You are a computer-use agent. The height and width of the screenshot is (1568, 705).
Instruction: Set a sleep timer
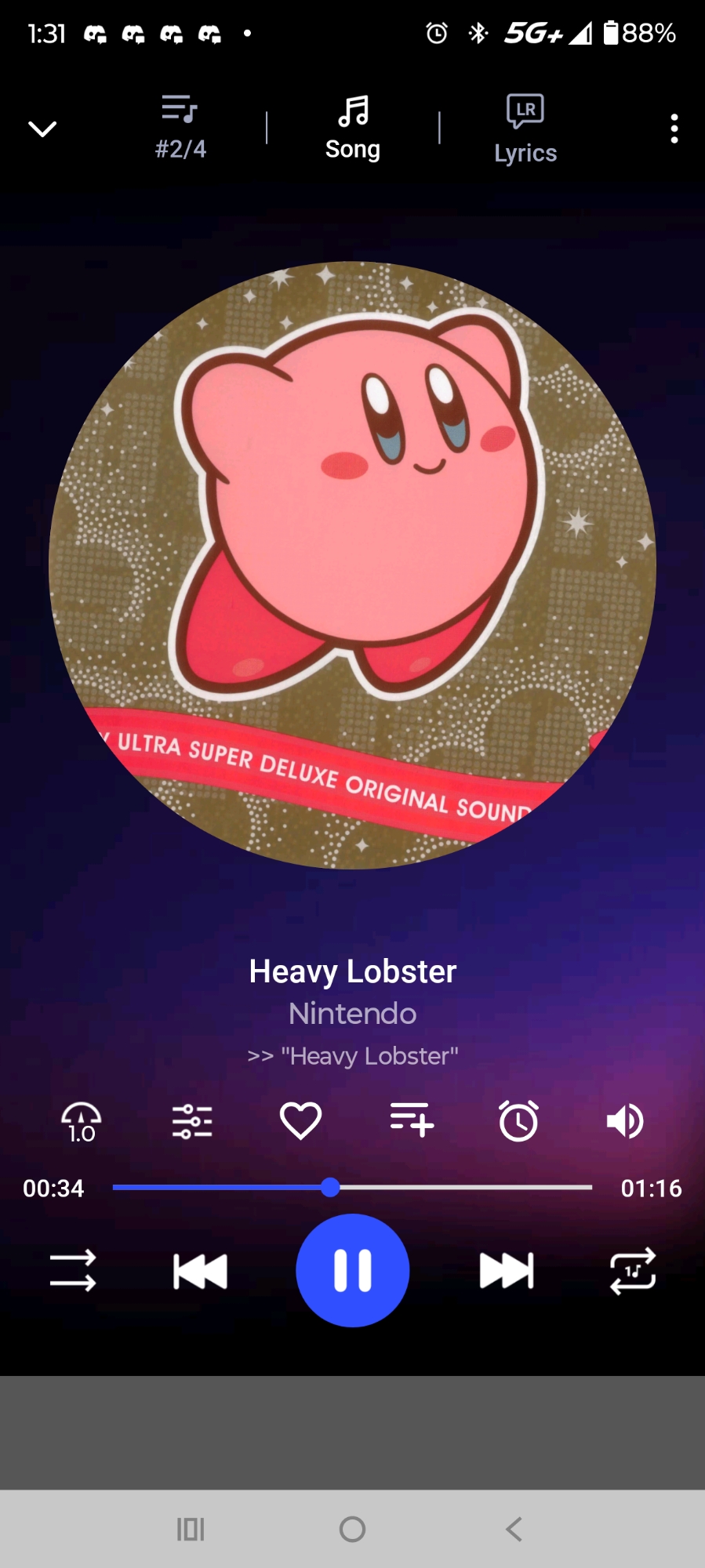coord(518,1120)
